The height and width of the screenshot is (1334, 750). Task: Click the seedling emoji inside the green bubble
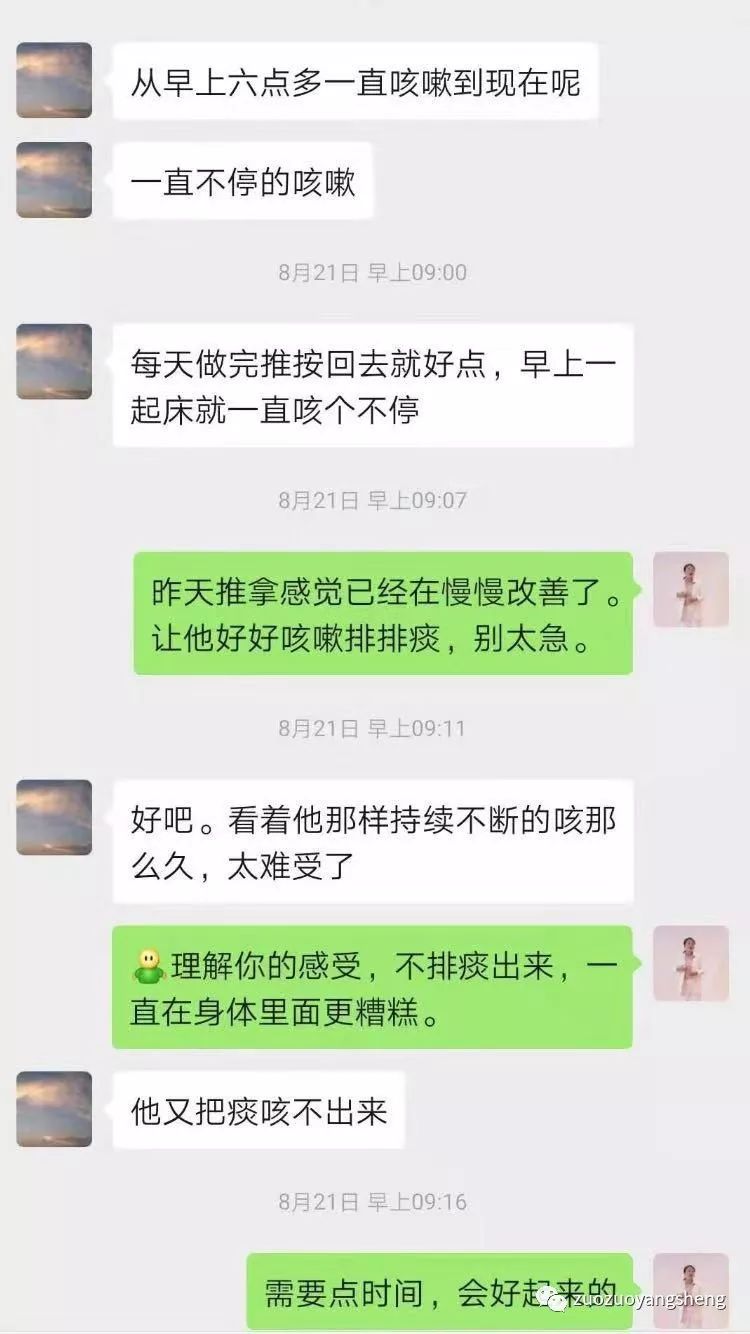pos(150,964)
